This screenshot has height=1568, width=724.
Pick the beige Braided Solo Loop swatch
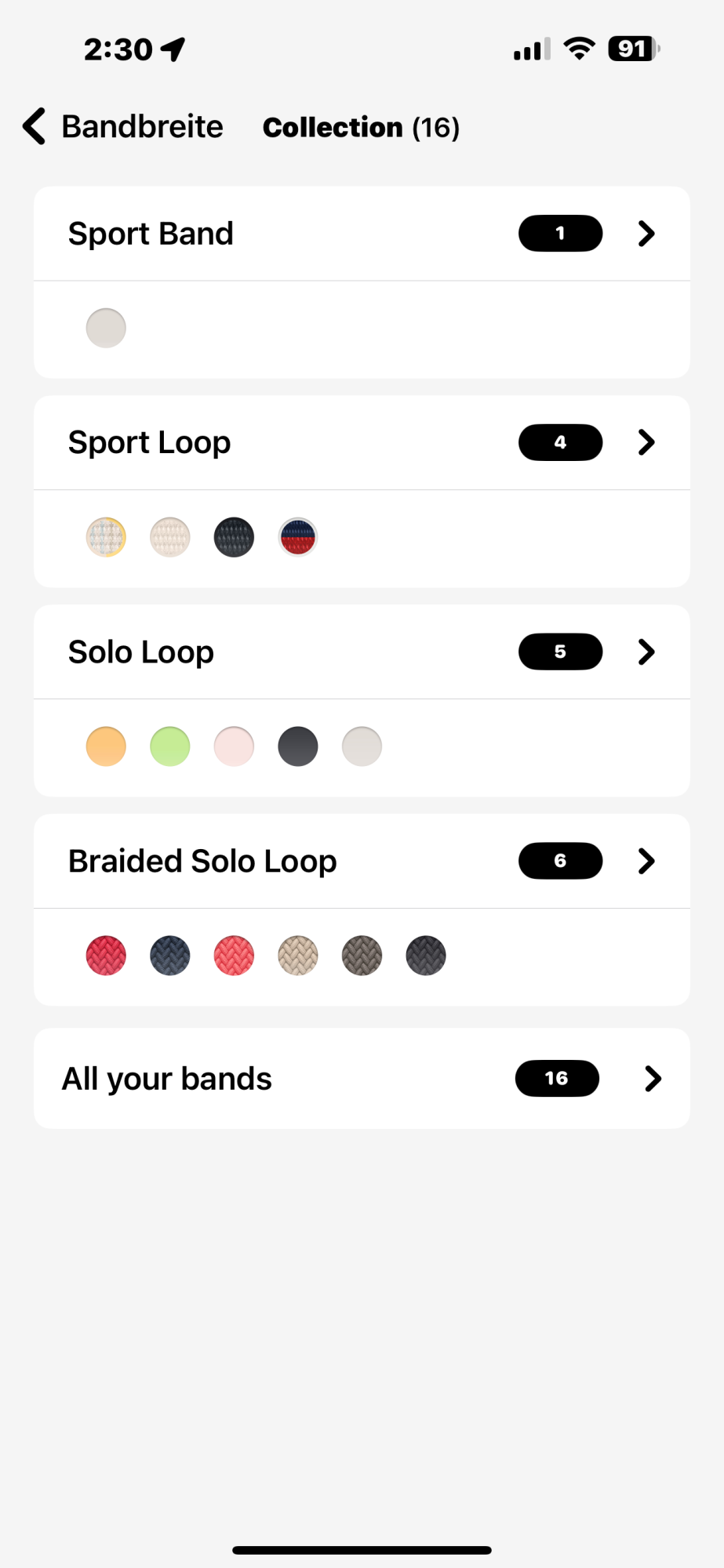click(x=298, y=956)
